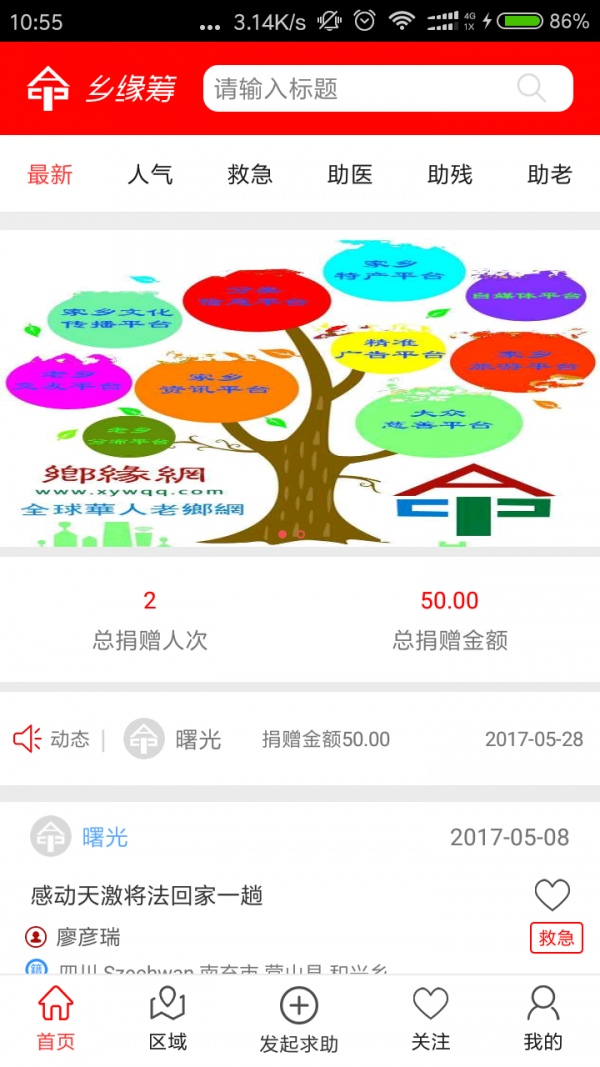
Task: Switch to the 最新 tab
Action: coord(50,174)
